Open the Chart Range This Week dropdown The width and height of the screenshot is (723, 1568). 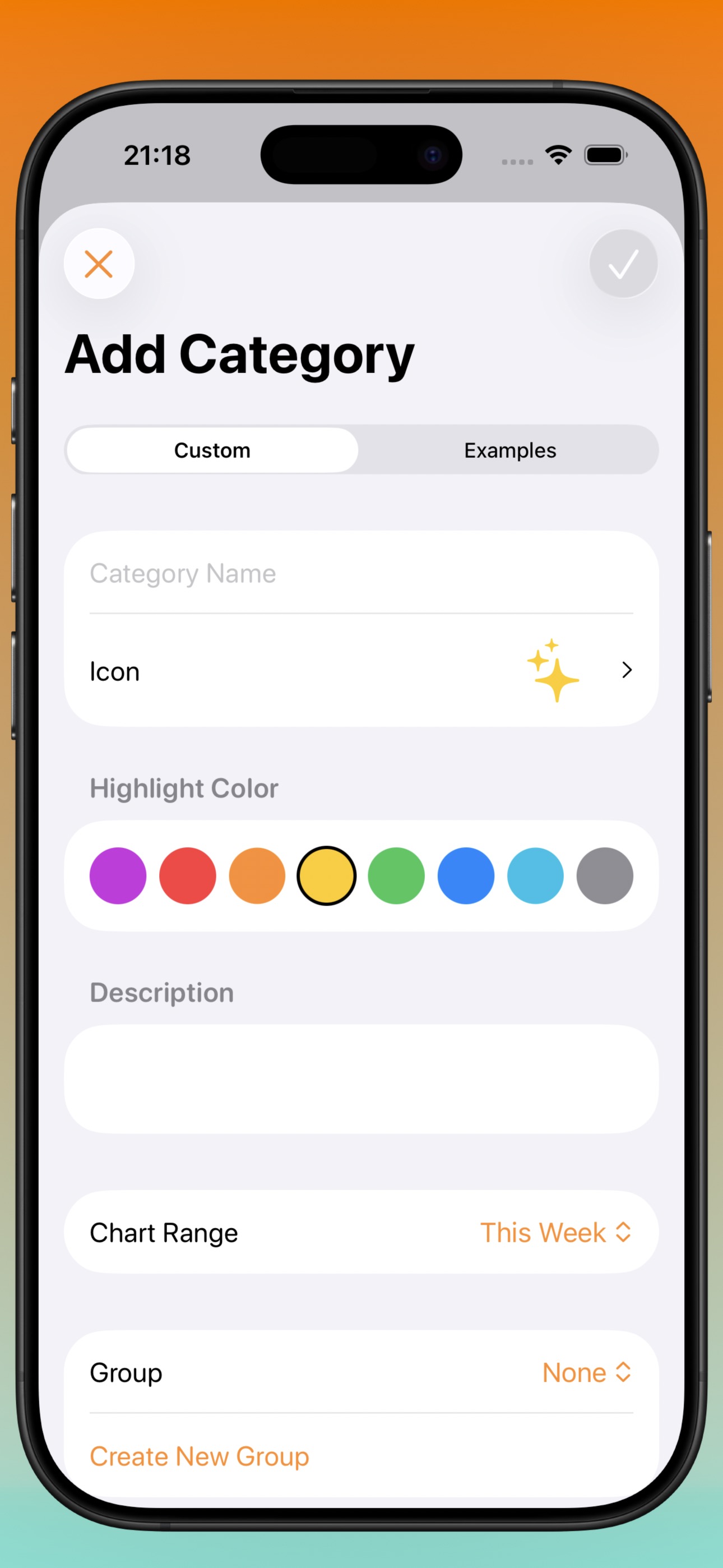click(x=555, y=1233)
